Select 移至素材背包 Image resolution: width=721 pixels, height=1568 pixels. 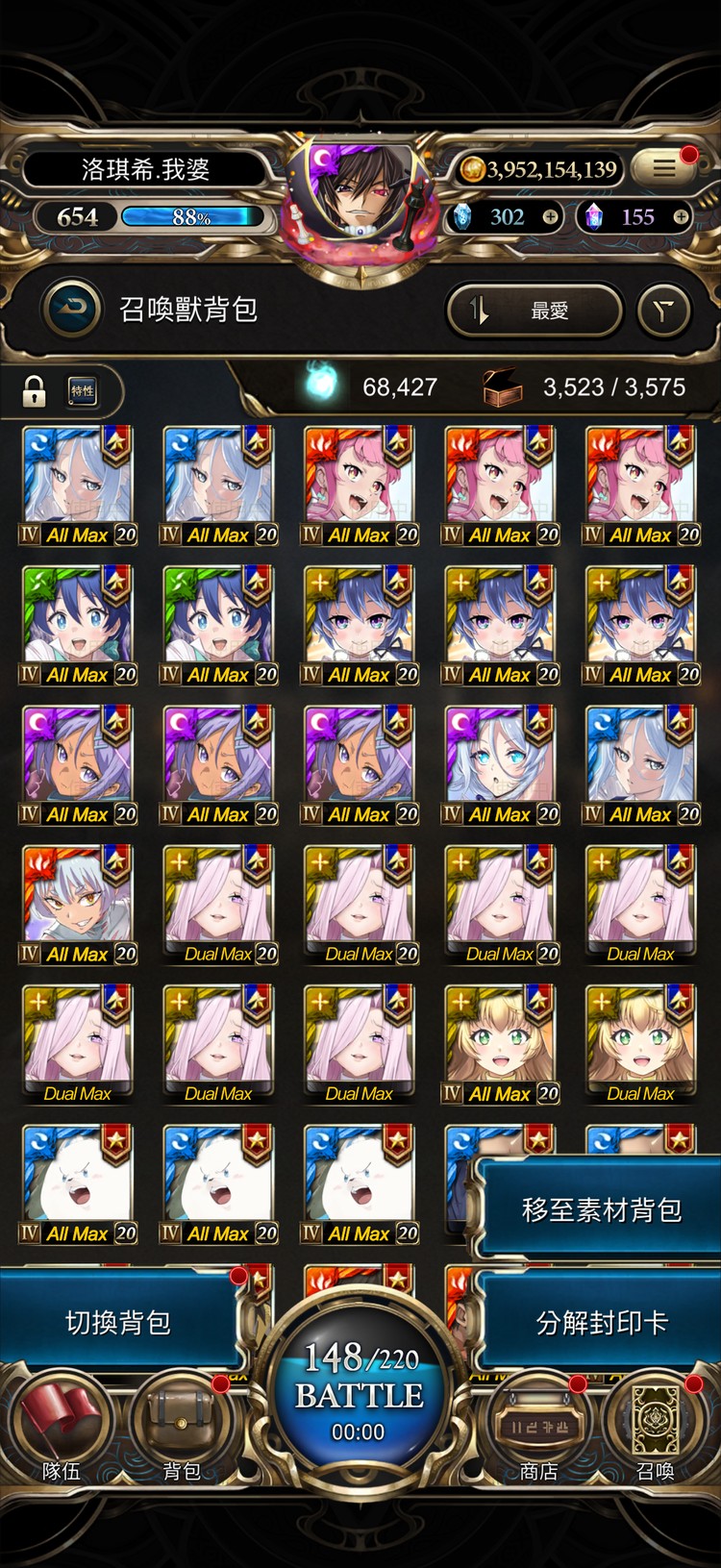point(601,1209)
